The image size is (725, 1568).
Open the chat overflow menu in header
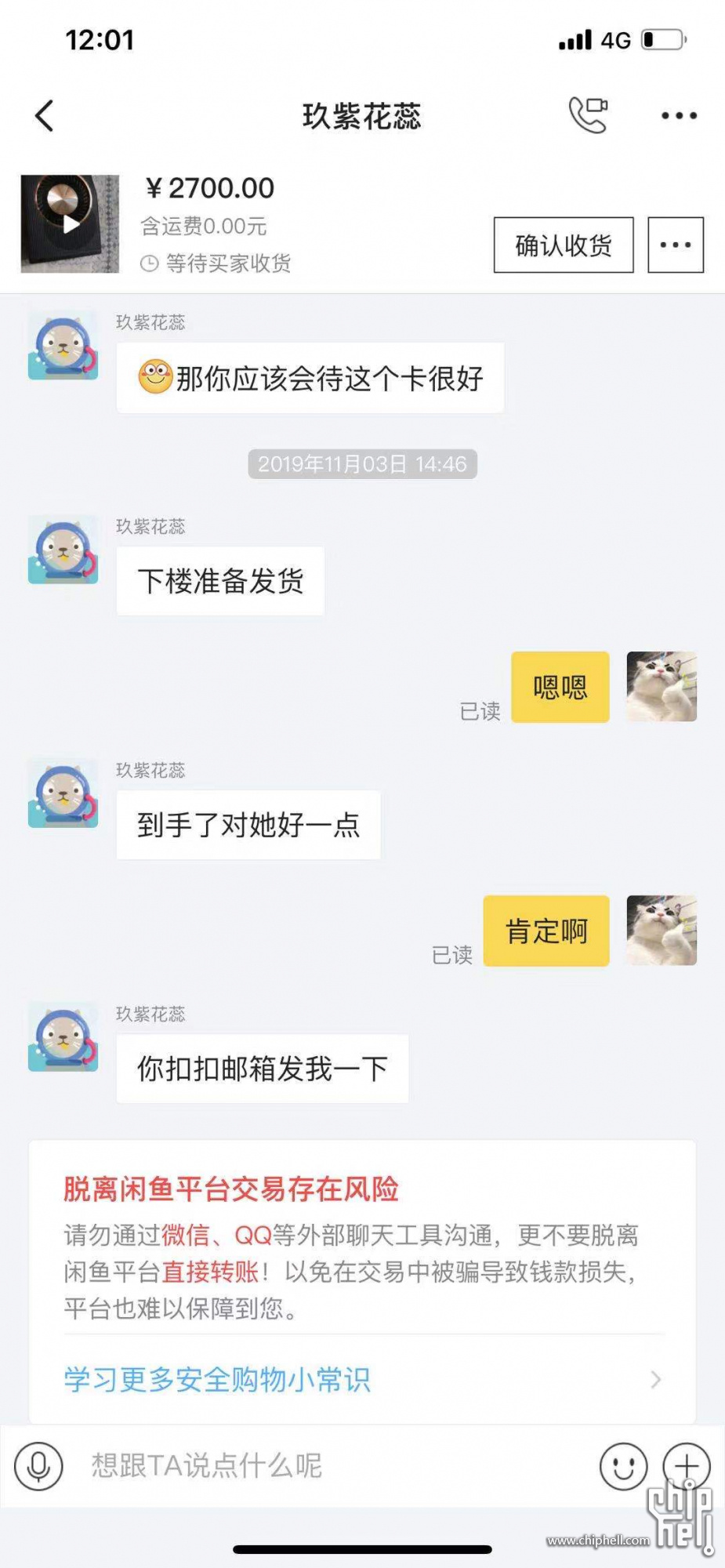tap(679, 116)
